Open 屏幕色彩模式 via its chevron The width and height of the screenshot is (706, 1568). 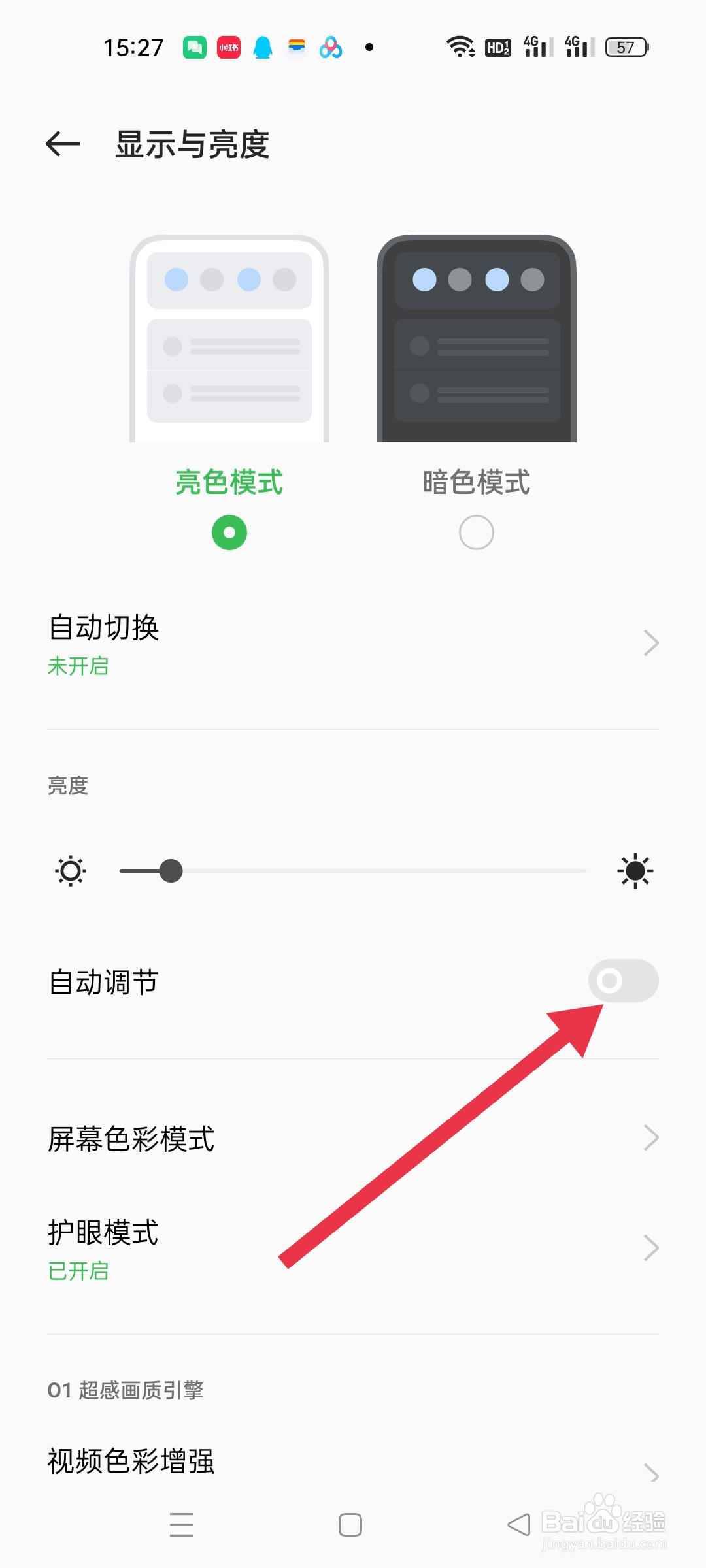pos(649,1137)
